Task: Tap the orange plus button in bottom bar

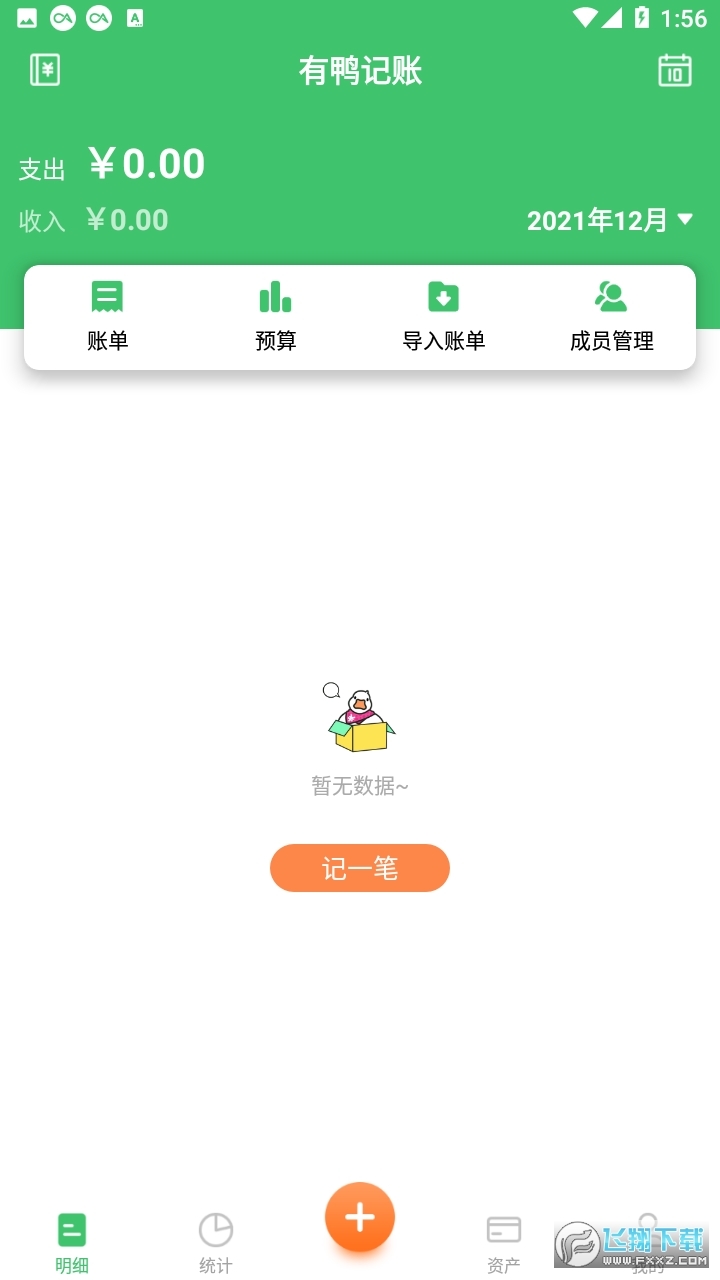Action: [x=360, y=1216]
